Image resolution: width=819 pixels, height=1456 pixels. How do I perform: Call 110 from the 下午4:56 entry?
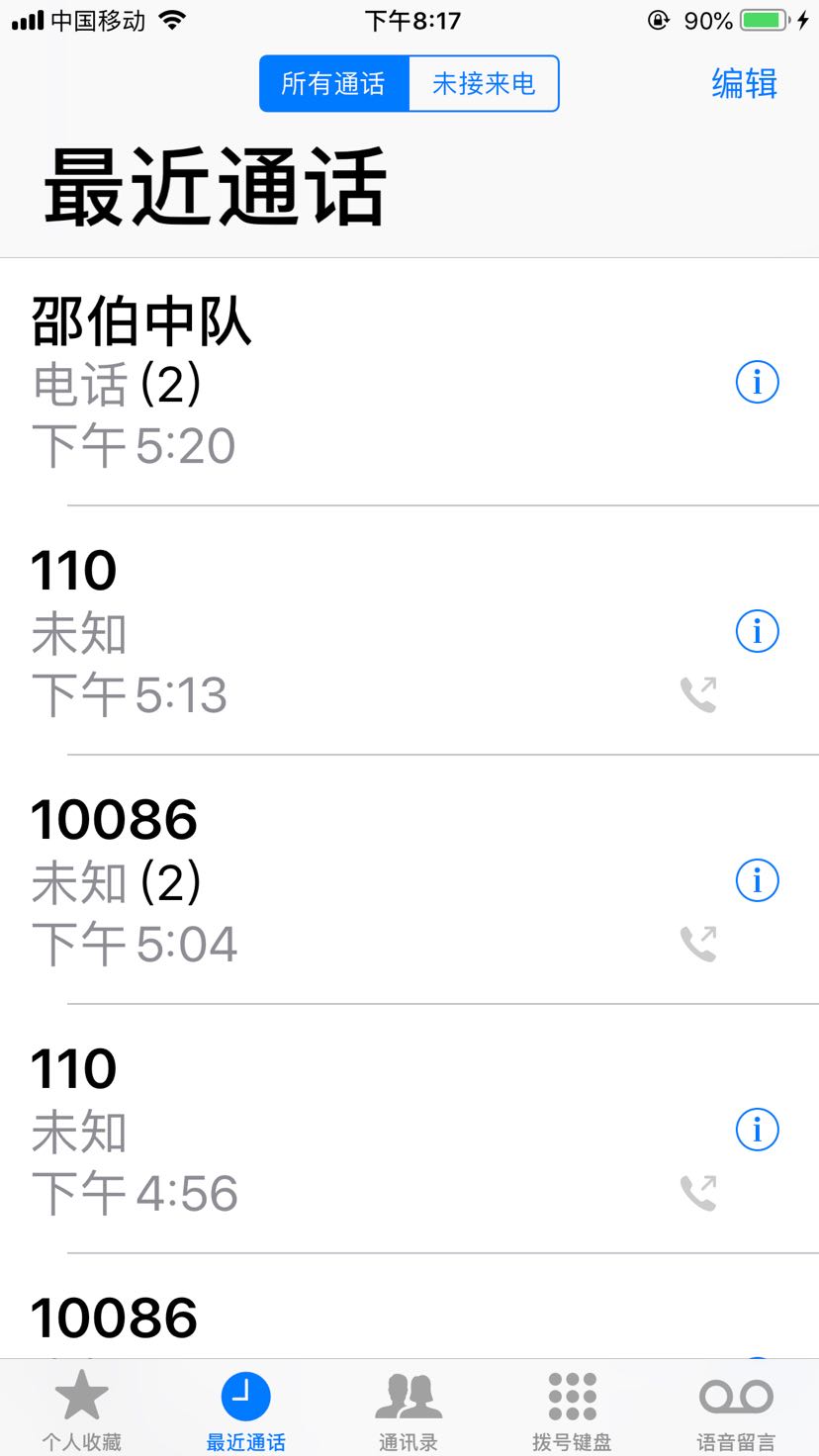[297, 1131]
